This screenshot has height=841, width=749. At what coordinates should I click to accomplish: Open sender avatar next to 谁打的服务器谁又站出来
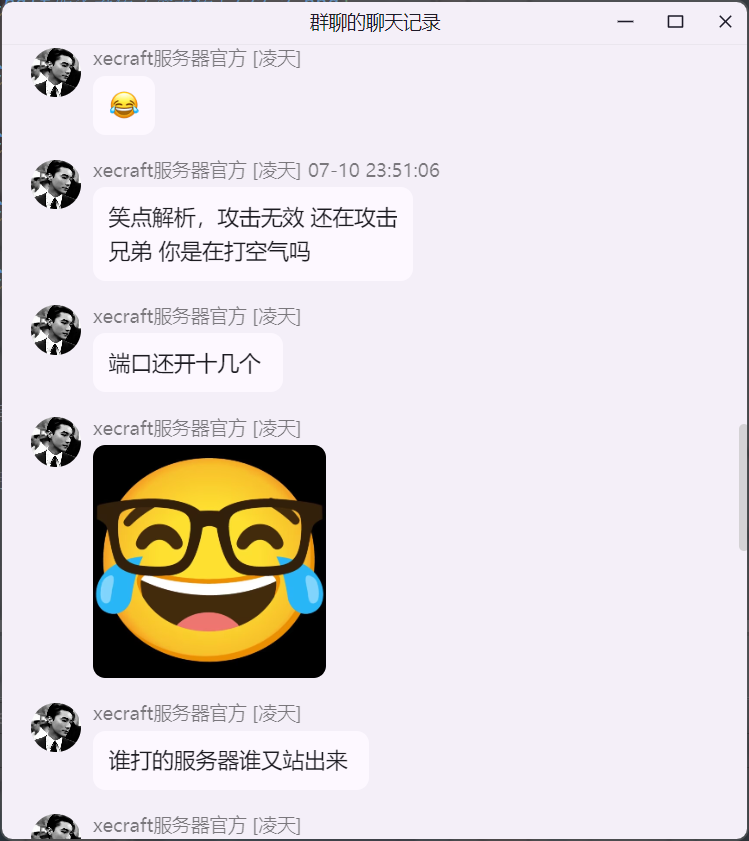(56, 727)
